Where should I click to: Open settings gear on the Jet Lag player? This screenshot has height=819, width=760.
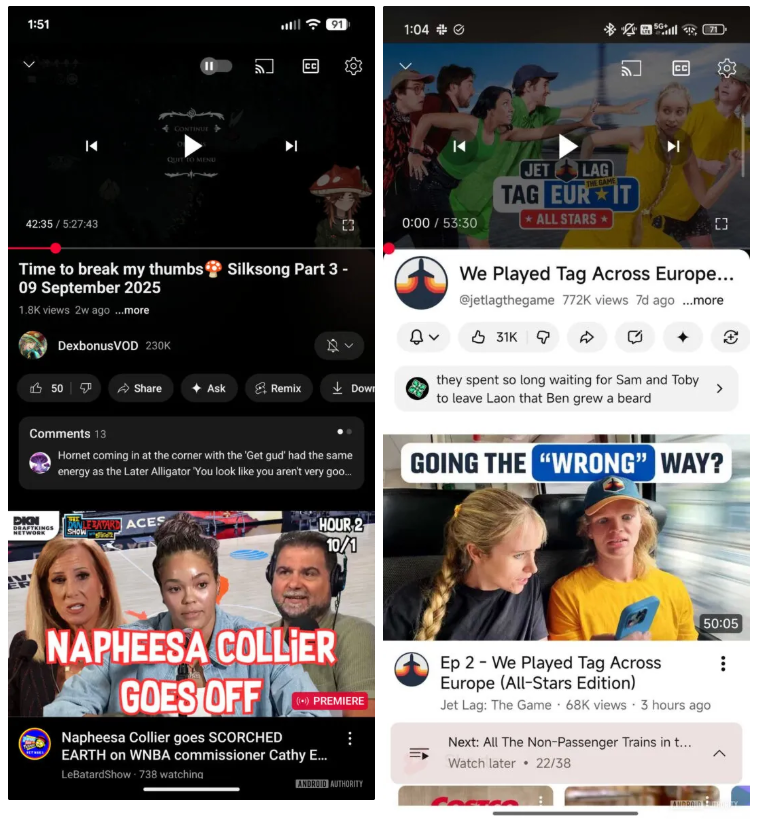[727, 68]
